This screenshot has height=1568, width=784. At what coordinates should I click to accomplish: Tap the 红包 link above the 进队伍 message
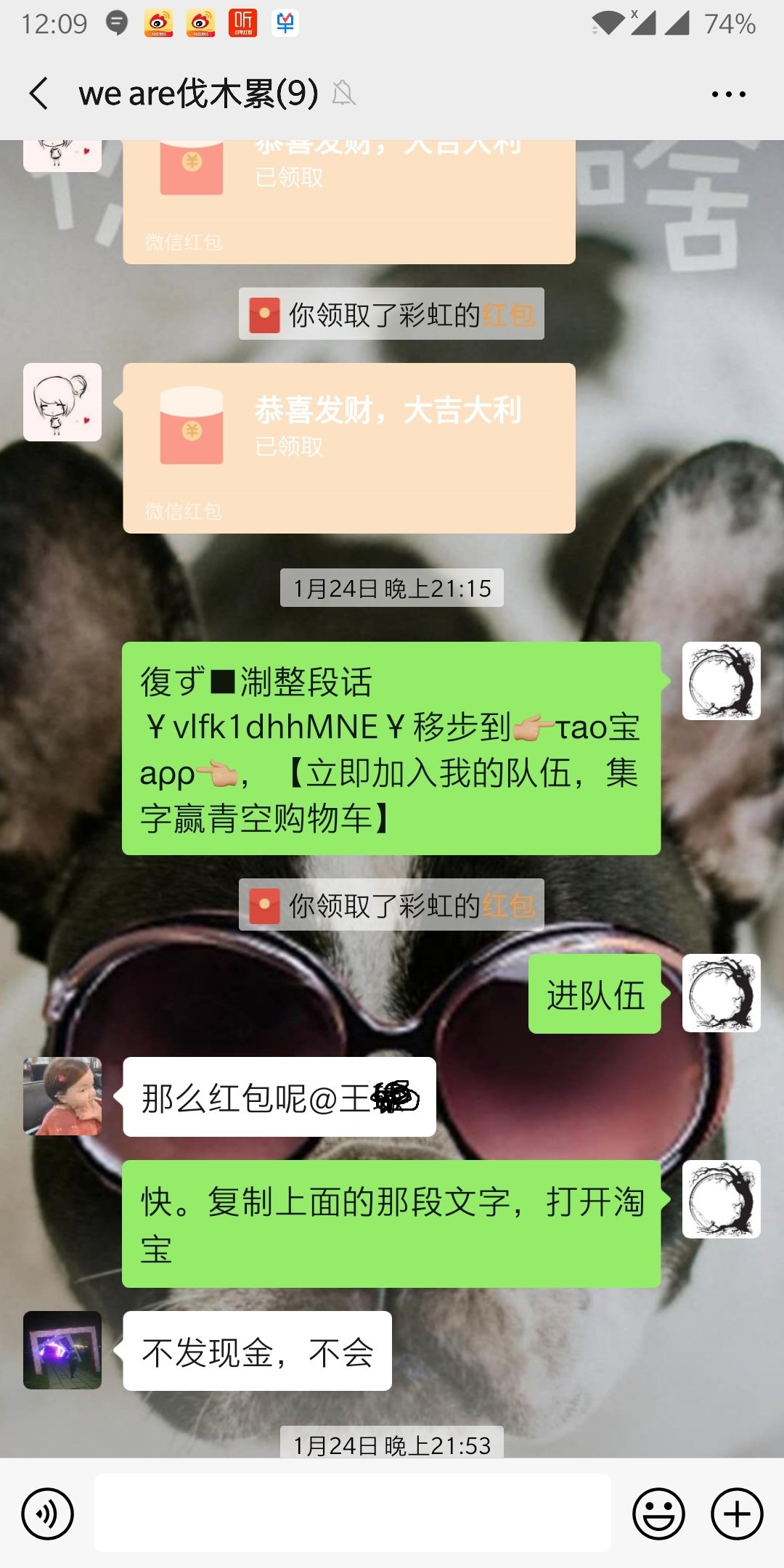tap(509, 905)
